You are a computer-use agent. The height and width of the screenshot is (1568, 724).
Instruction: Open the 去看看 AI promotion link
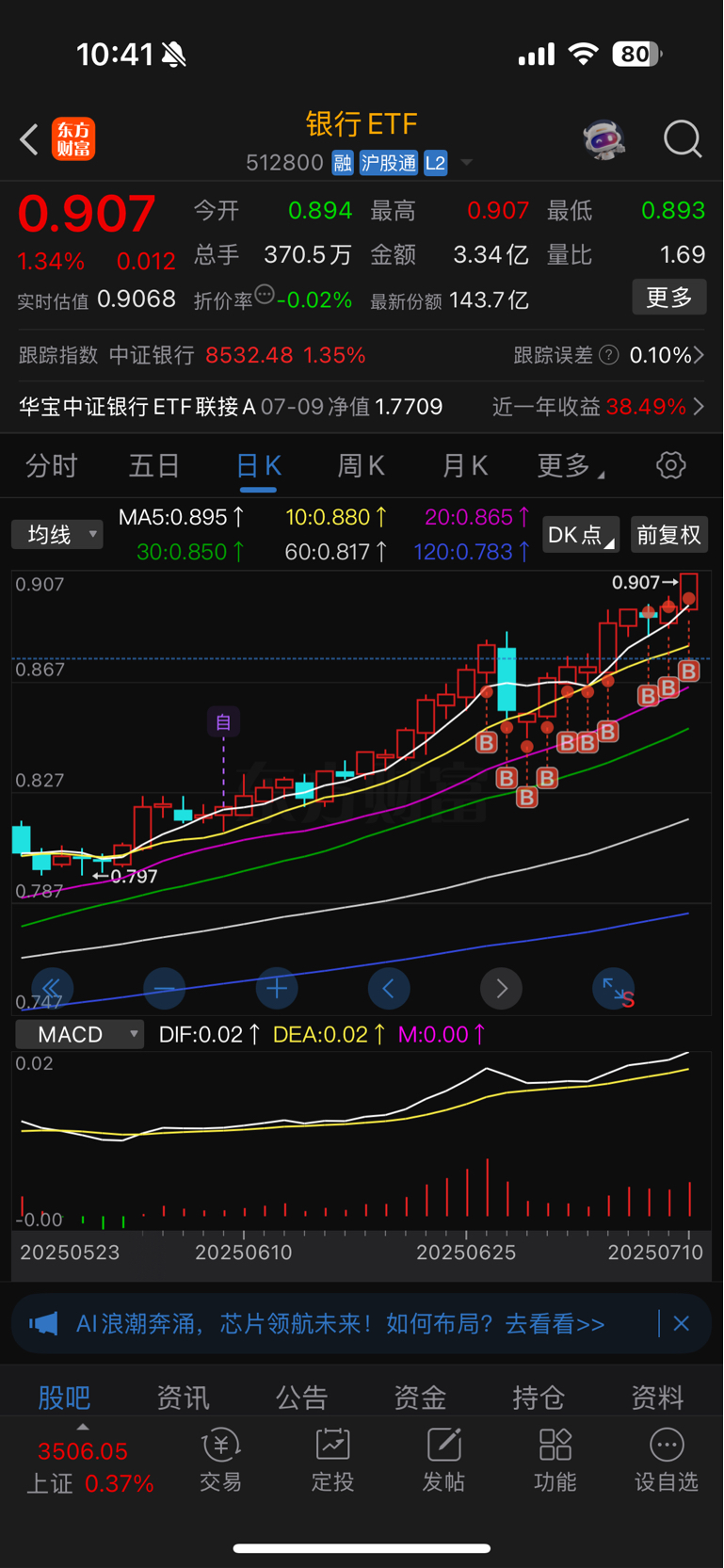coord(557,1323)
